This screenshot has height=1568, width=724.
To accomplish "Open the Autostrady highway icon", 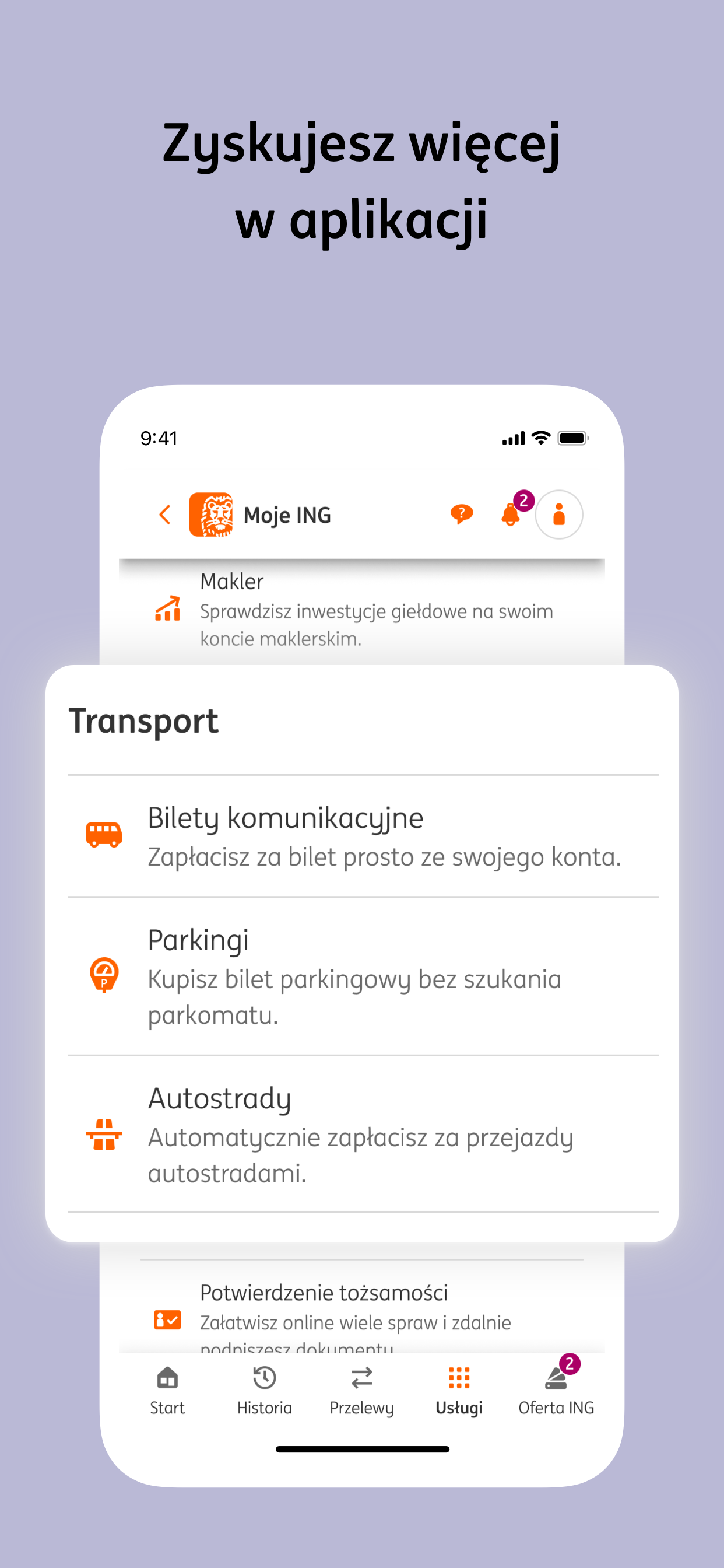I will (105, 1133).
